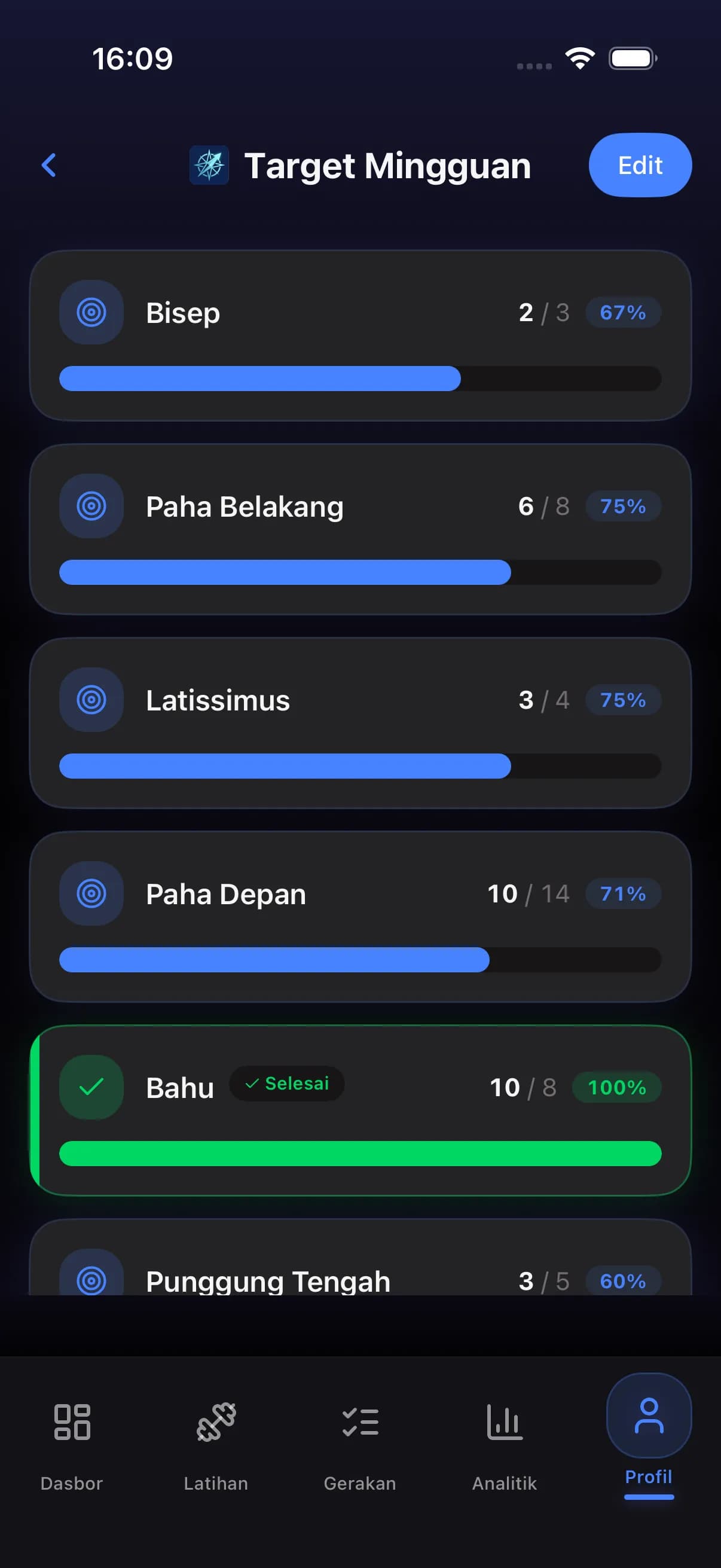This screenshot has height=1568, width=721.
Task: Tap the target icon next to Latissimus
Action: pyautogui.click(x=90, y=700)
